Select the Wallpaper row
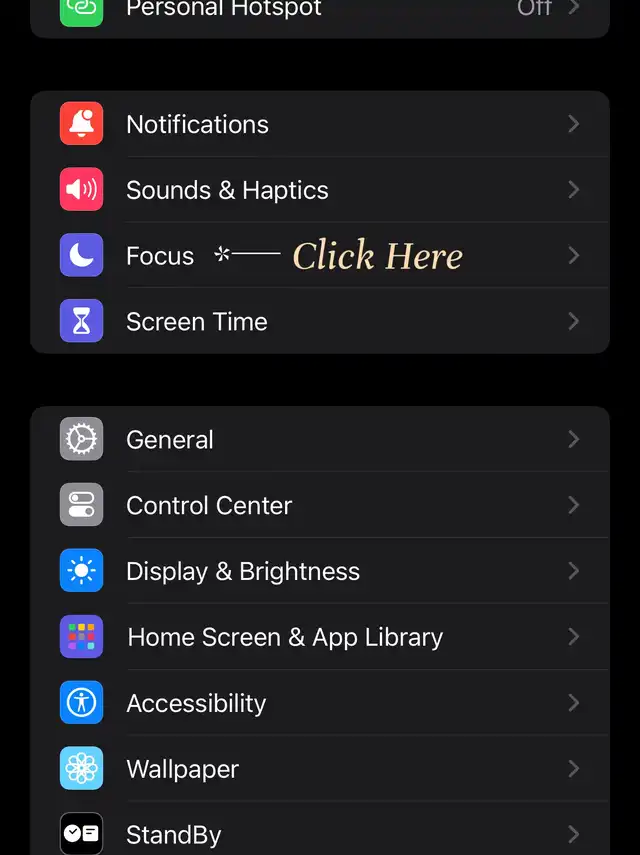The image size is (640, 855). coord(320,770)
